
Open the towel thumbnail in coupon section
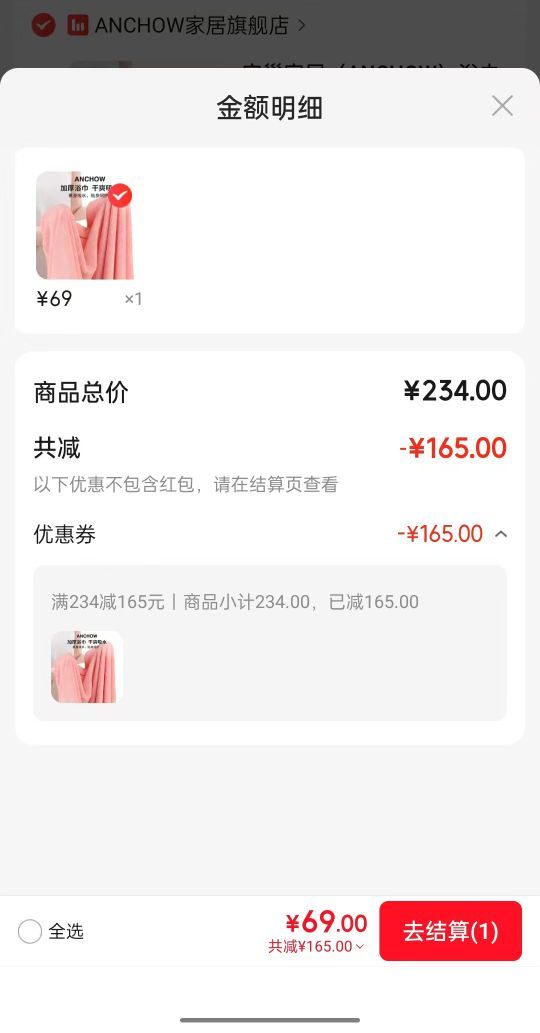pos(87,667)
